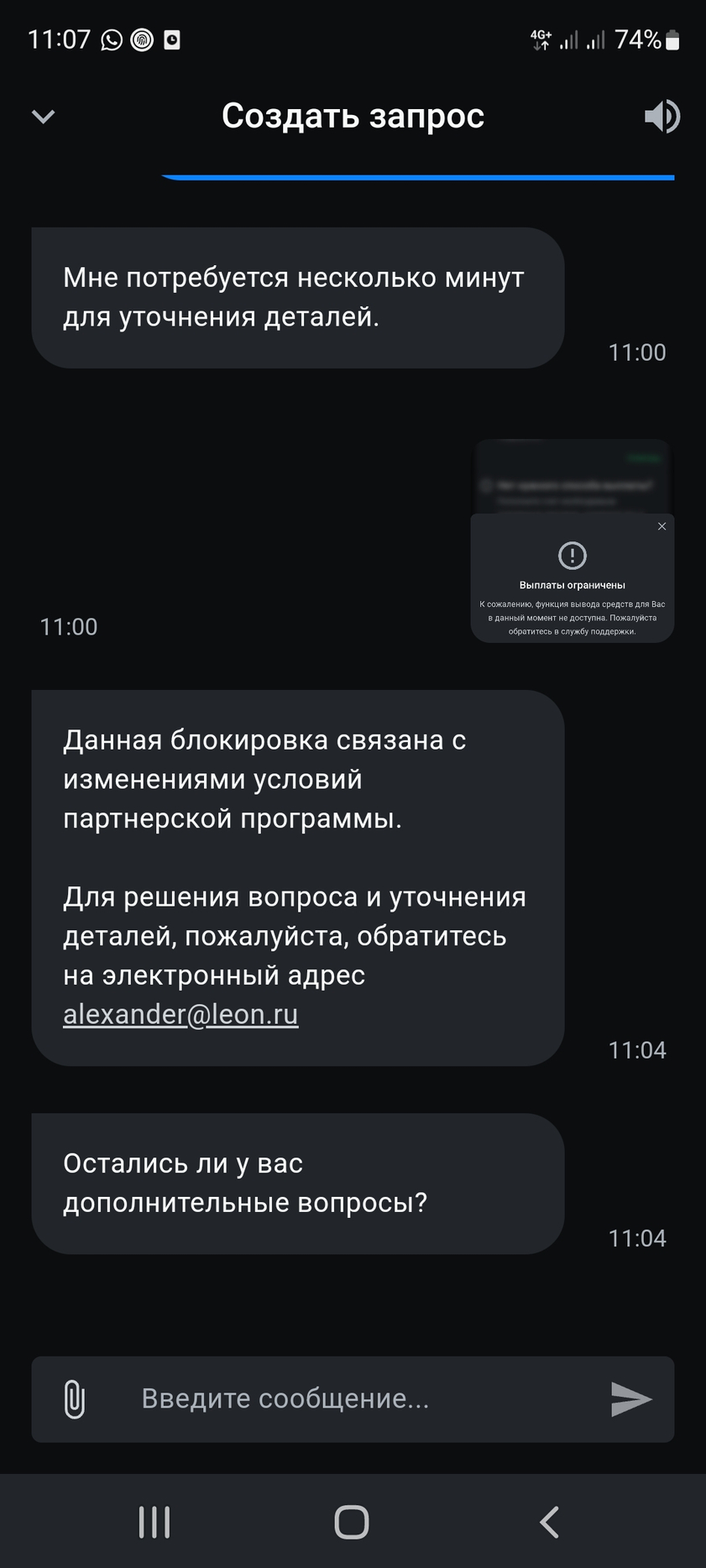Viewport: 706px width, 1568px height.
Task: Focus the message input field
Action: click(x=353, y=1399)
